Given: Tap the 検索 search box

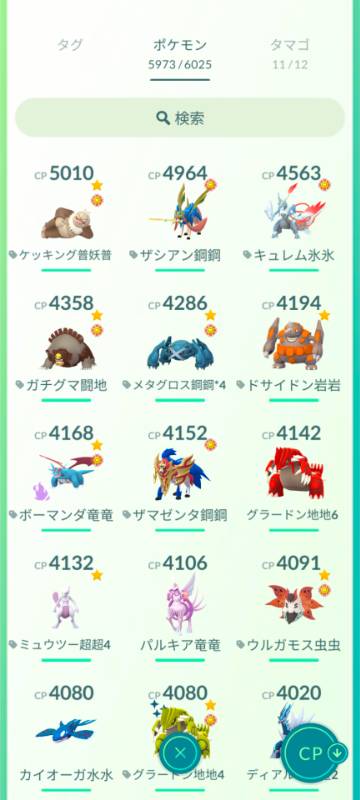Looking at the screenshot, I should tap(180, 118).
